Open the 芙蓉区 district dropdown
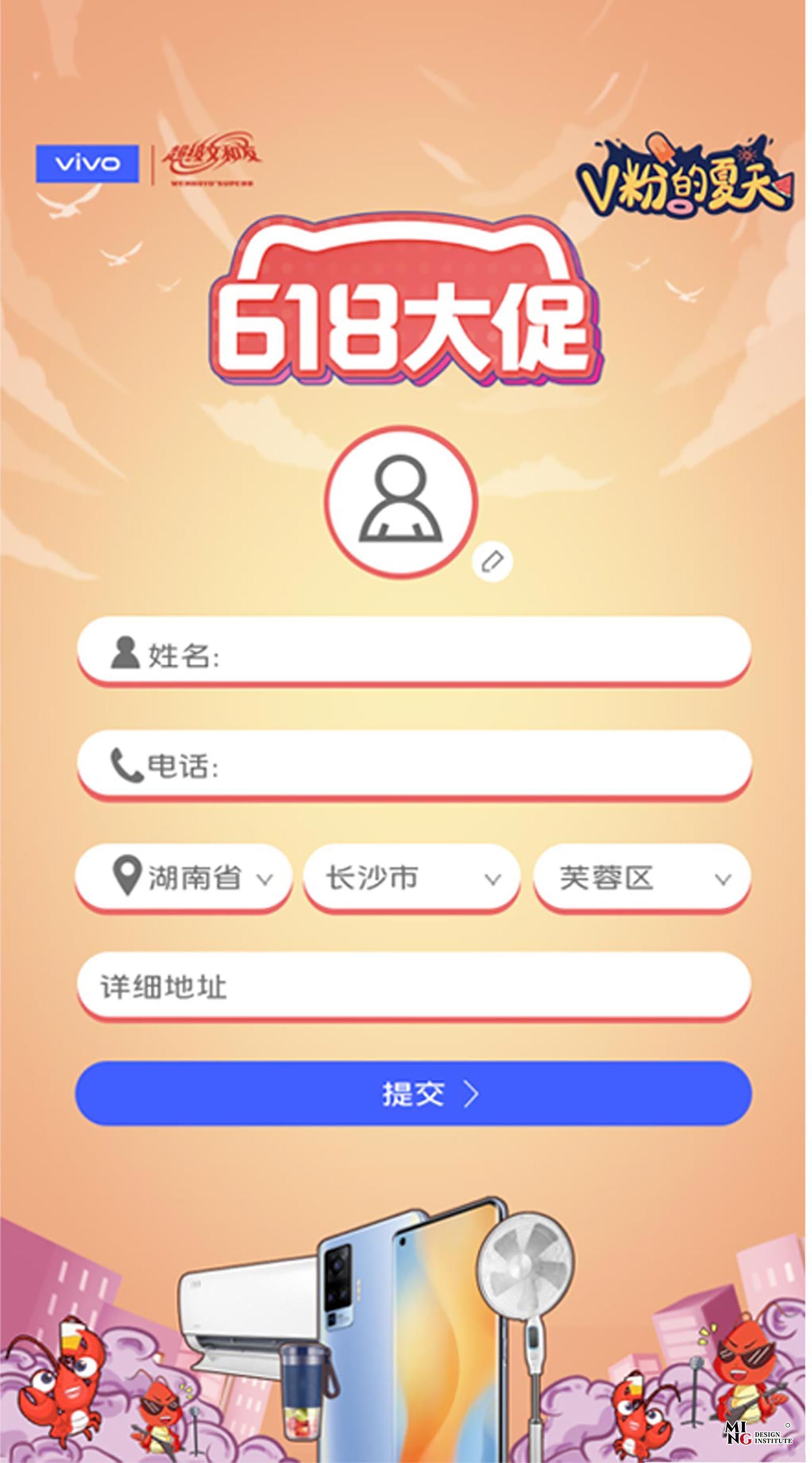The height and width of the screenshot is (1463, 812). 641,876
